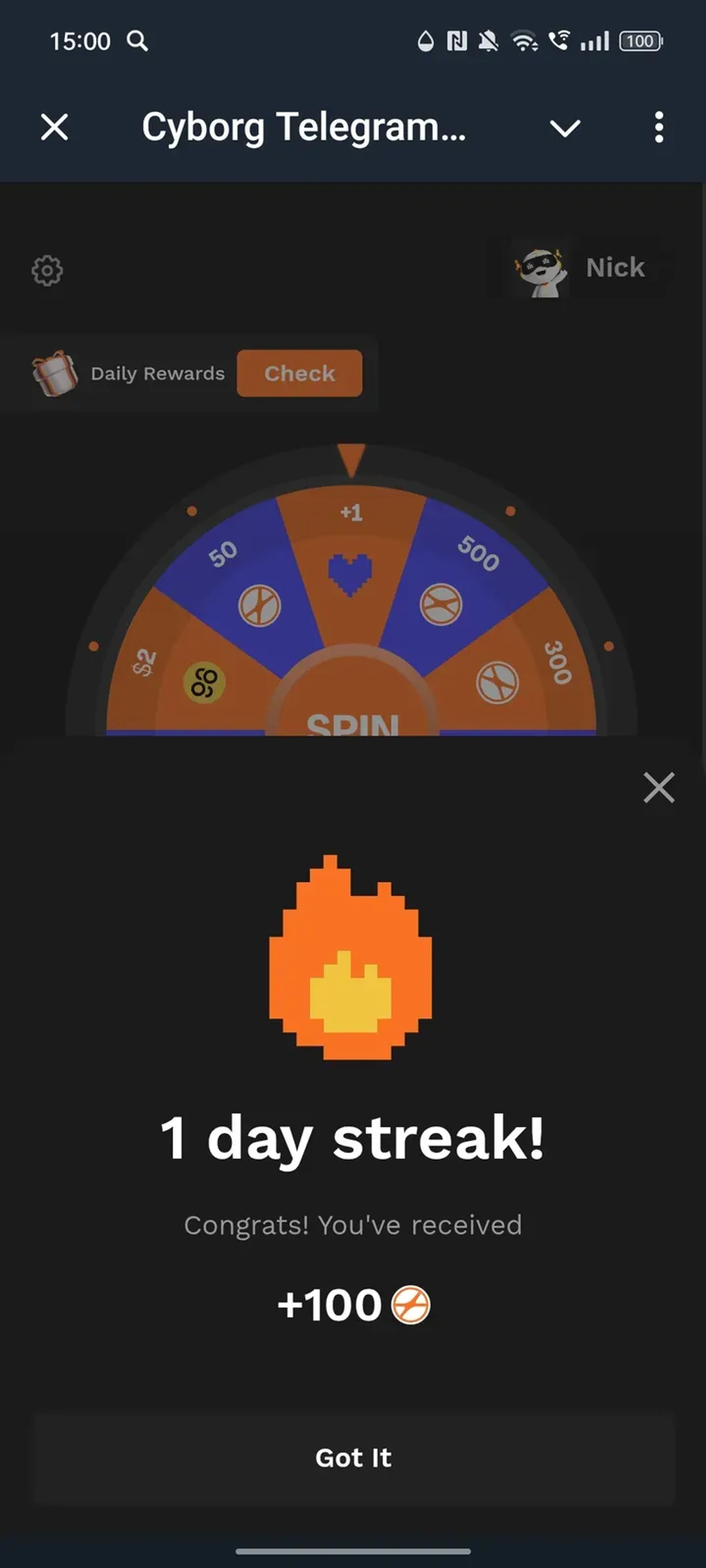Viewport: 706px width, 1568px height.
Task: Dismiss the streak popup with X
Action: pos(658,788)
